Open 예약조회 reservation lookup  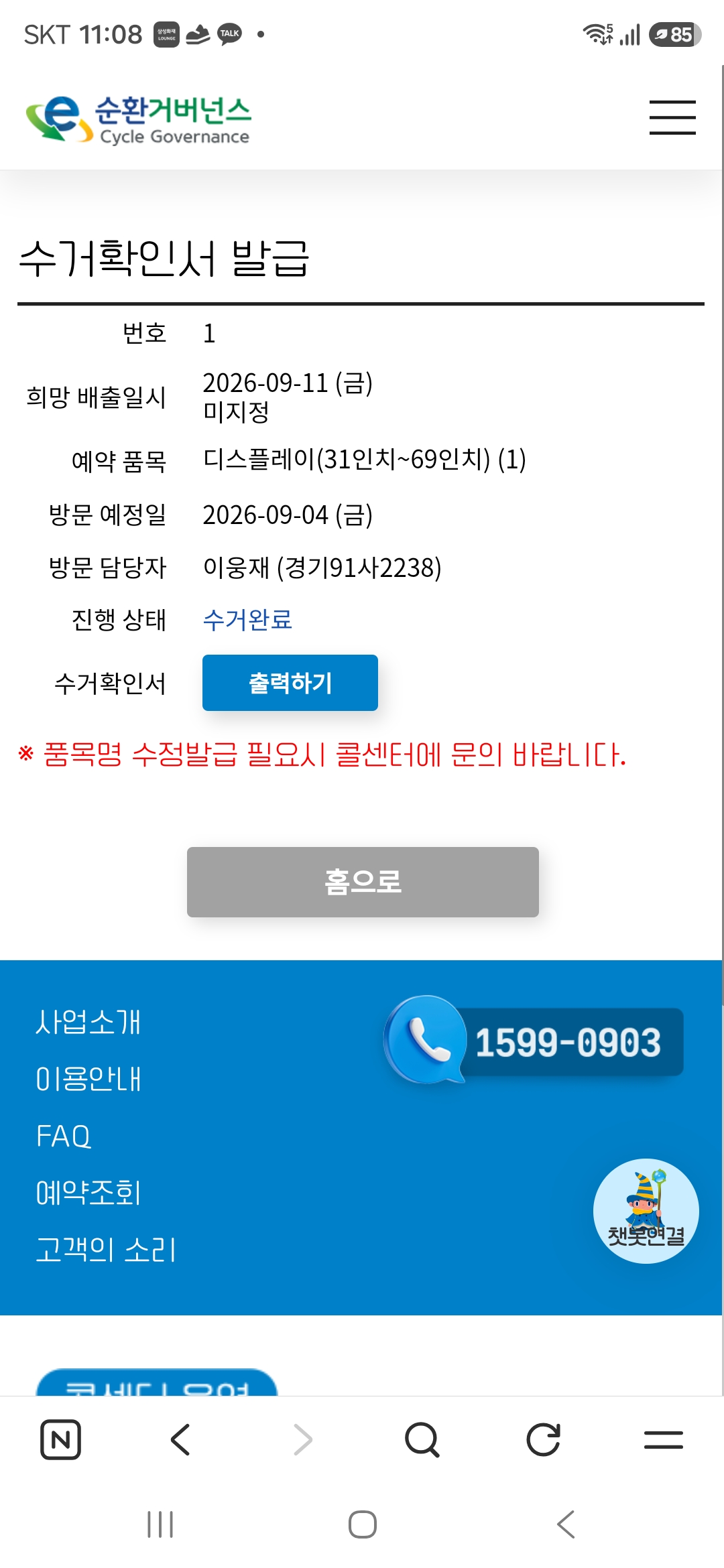88,1193
